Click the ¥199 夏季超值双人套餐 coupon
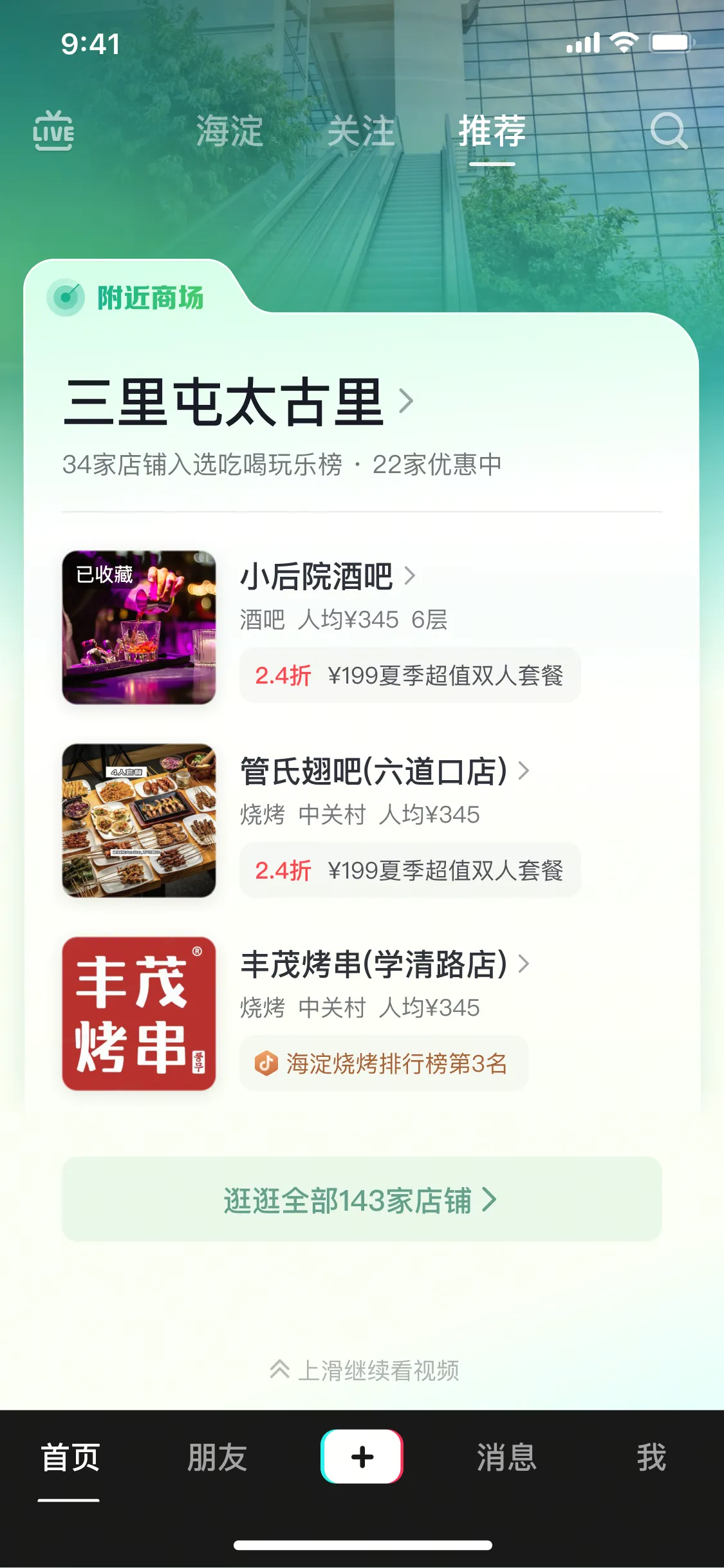 tap(409, 675)
